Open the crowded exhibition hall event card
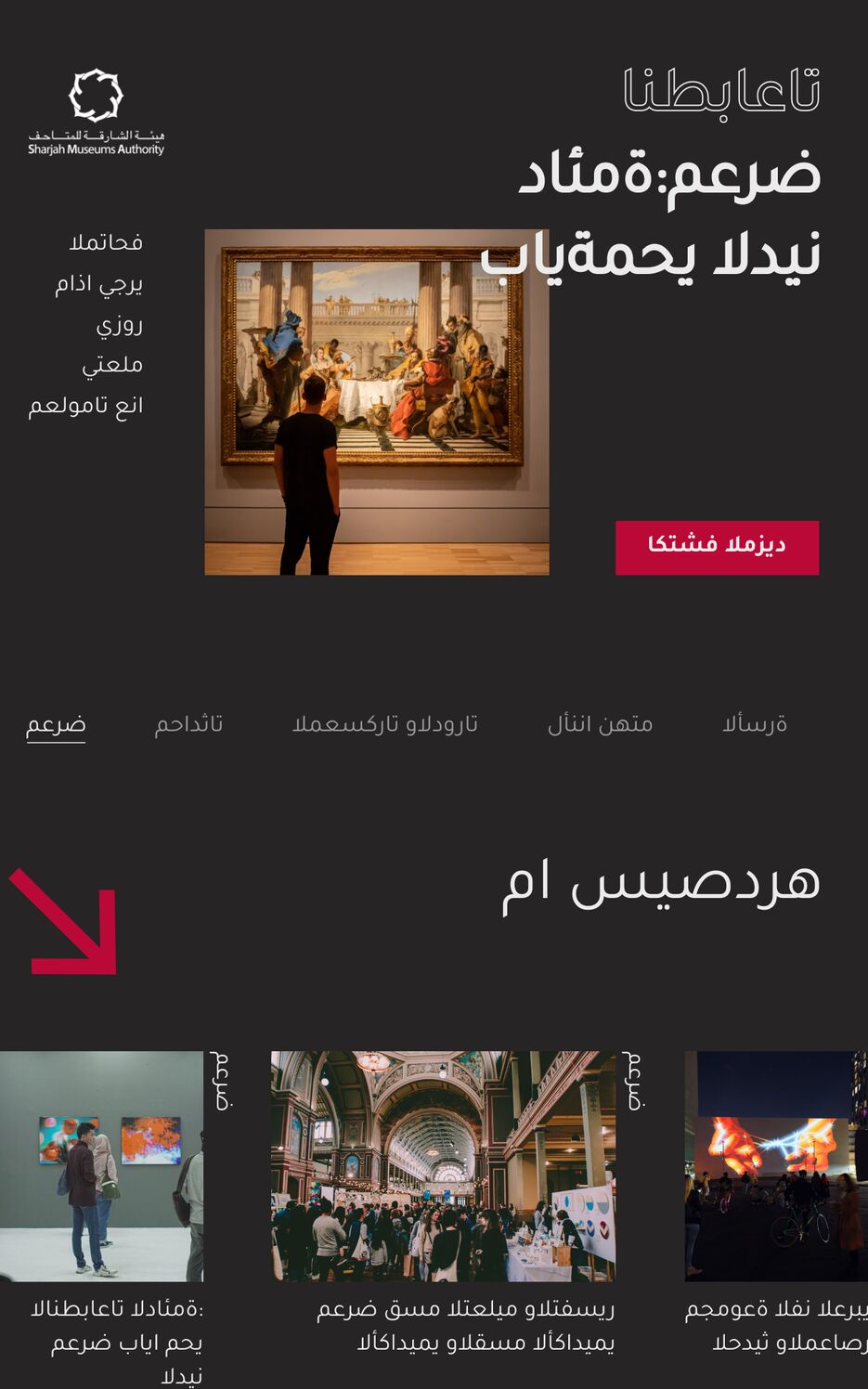868x1389 pixels. pyautogui.click(x=443, y=1166)
